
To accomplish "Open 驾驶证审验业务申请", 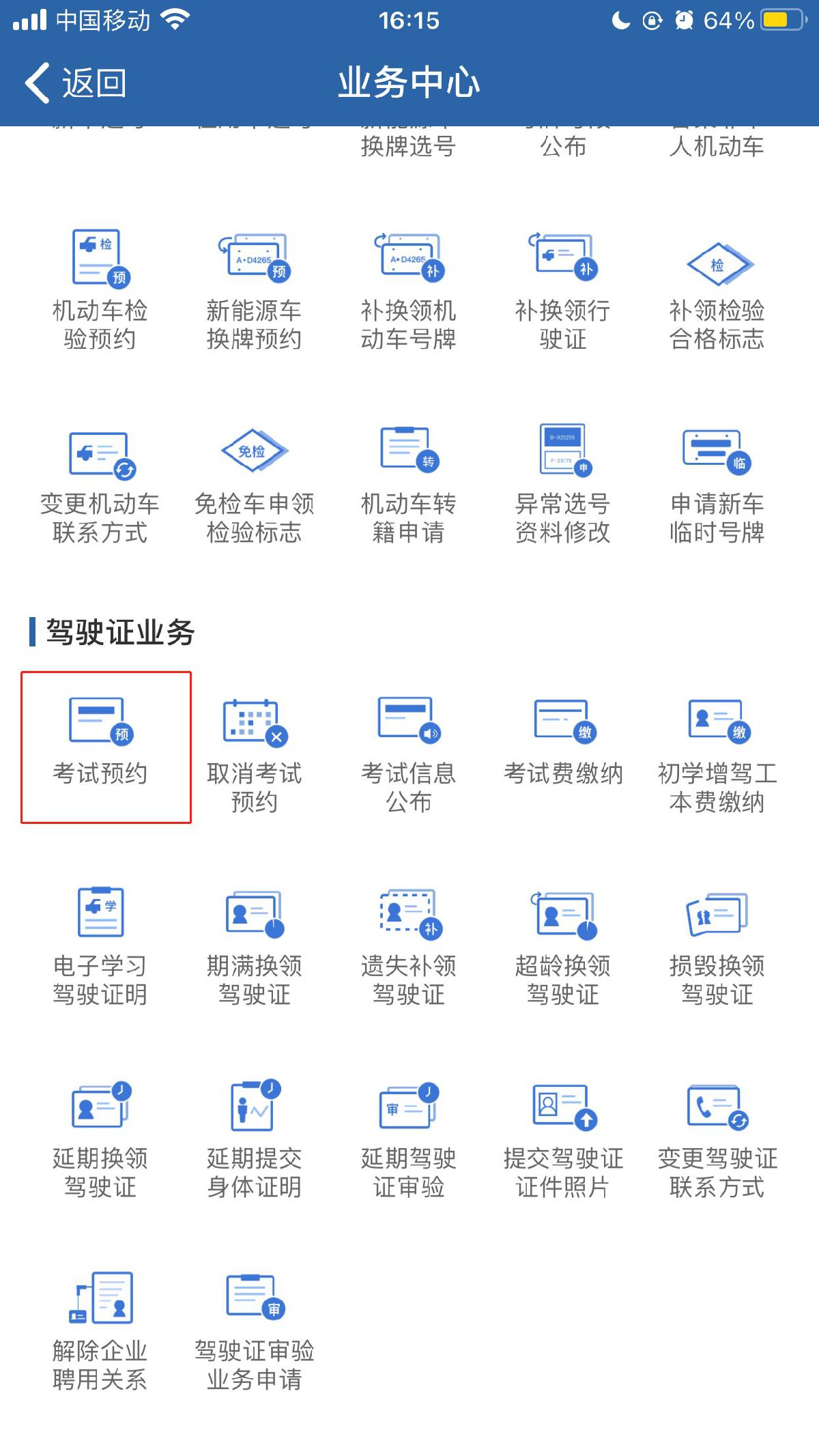I will click(255, 1331).
